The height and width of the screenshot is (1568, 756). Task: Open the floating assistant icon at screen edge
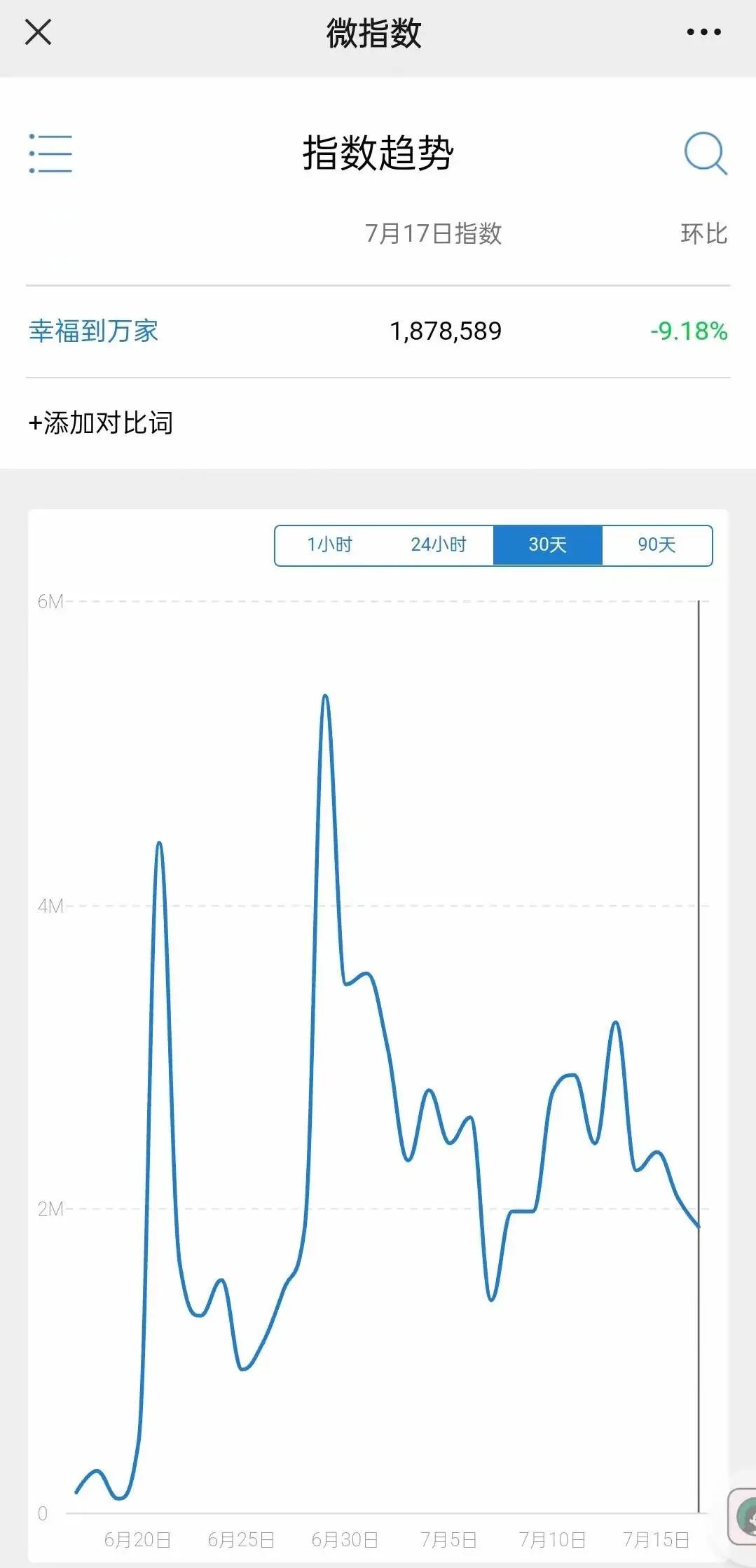[x=743, y=1516]
